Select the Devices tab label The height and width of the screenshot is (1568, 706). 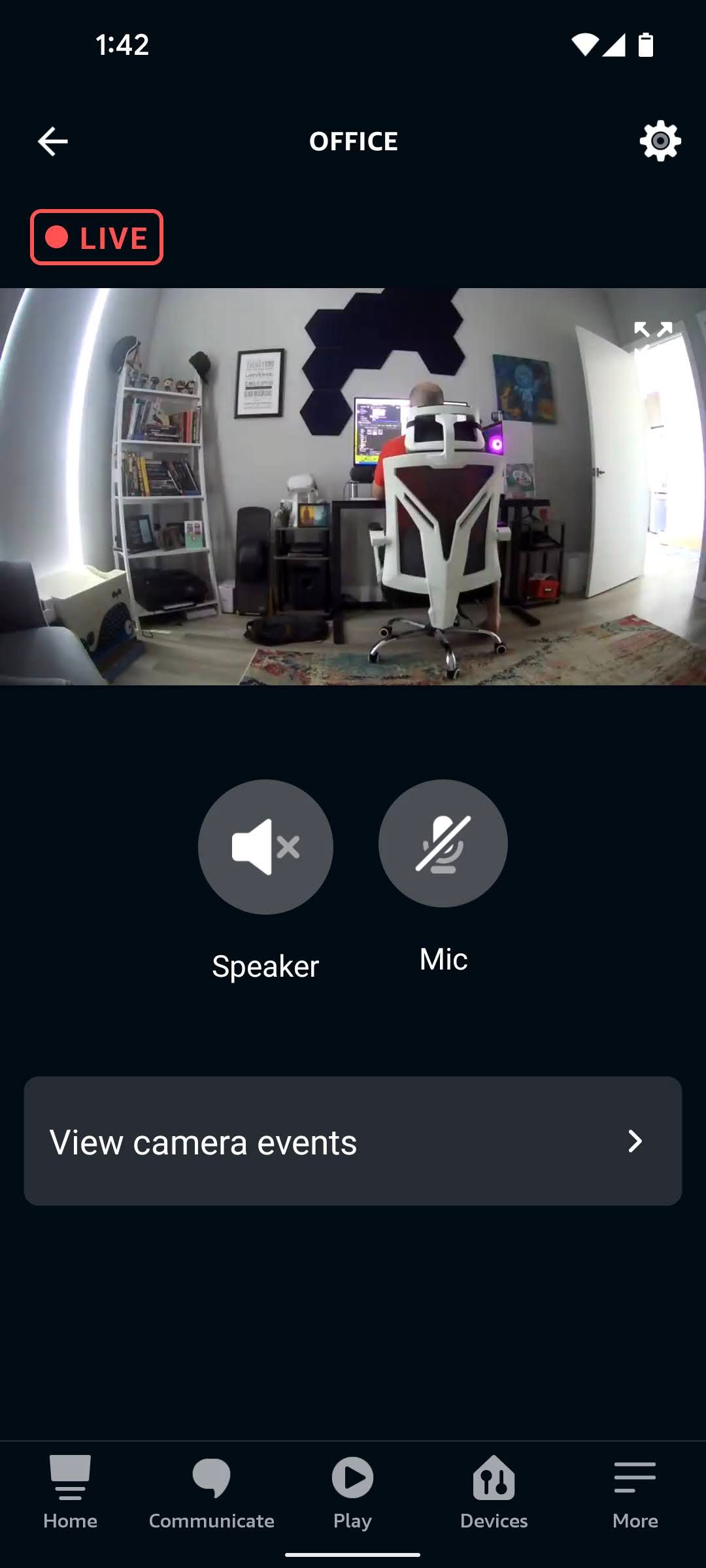tap(494, 1520)
